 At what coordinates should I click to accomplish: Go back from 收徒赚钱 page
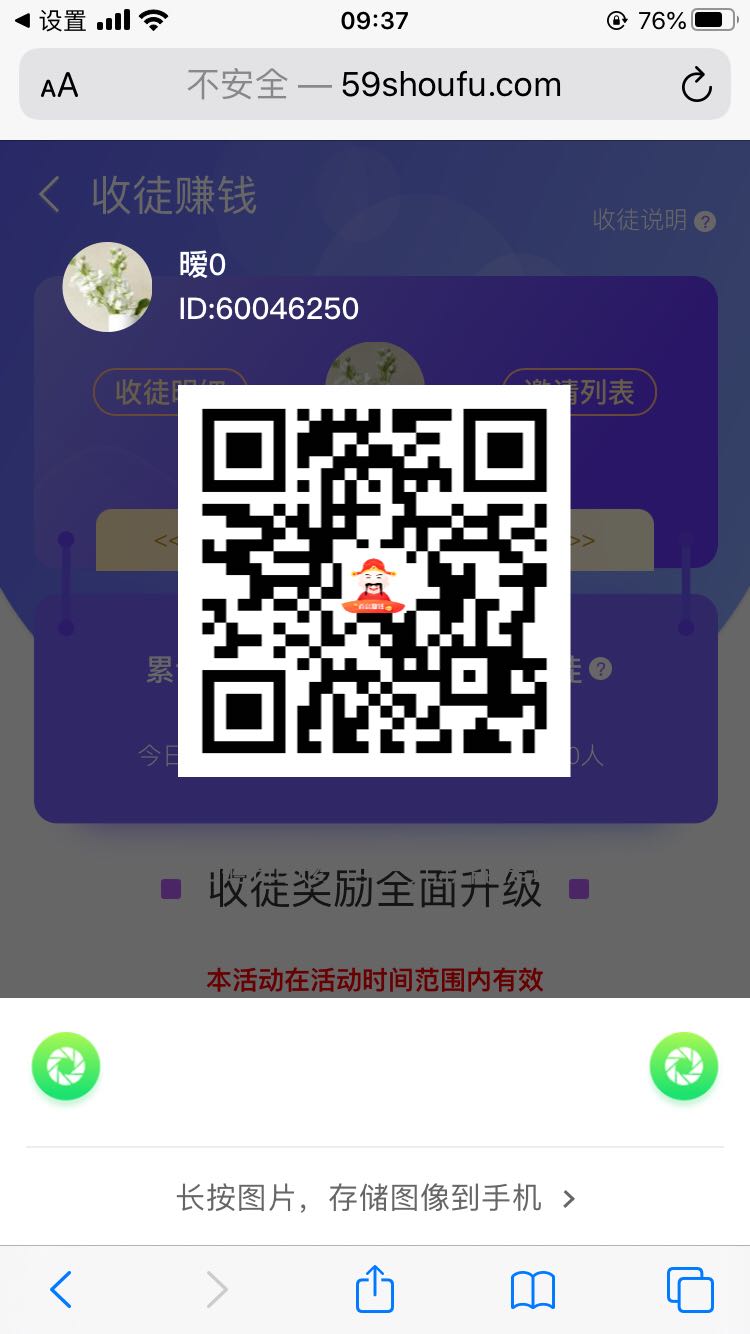click(50, 195)
